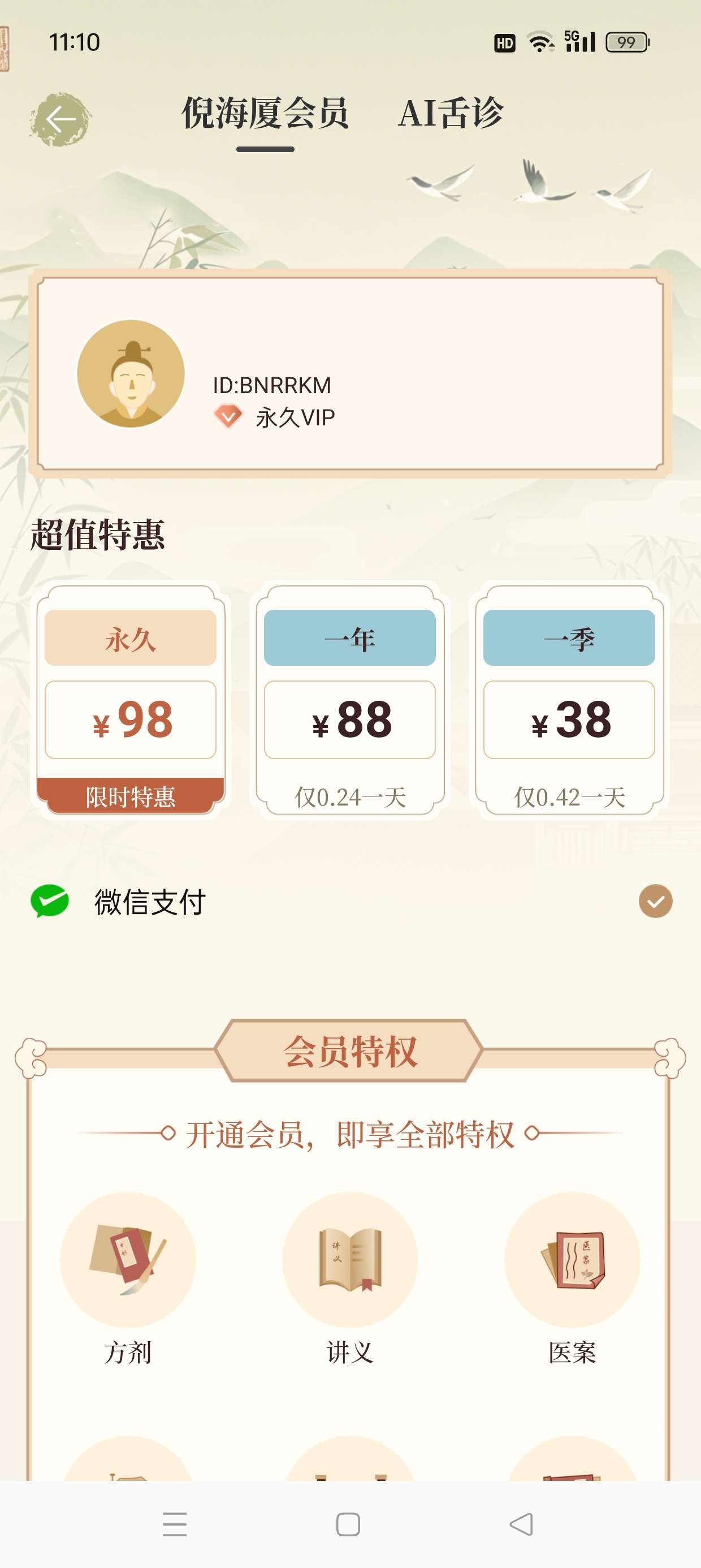Open the 讲义 member privilege
Screen dimensions: 701x1568
coord(350,1260)
